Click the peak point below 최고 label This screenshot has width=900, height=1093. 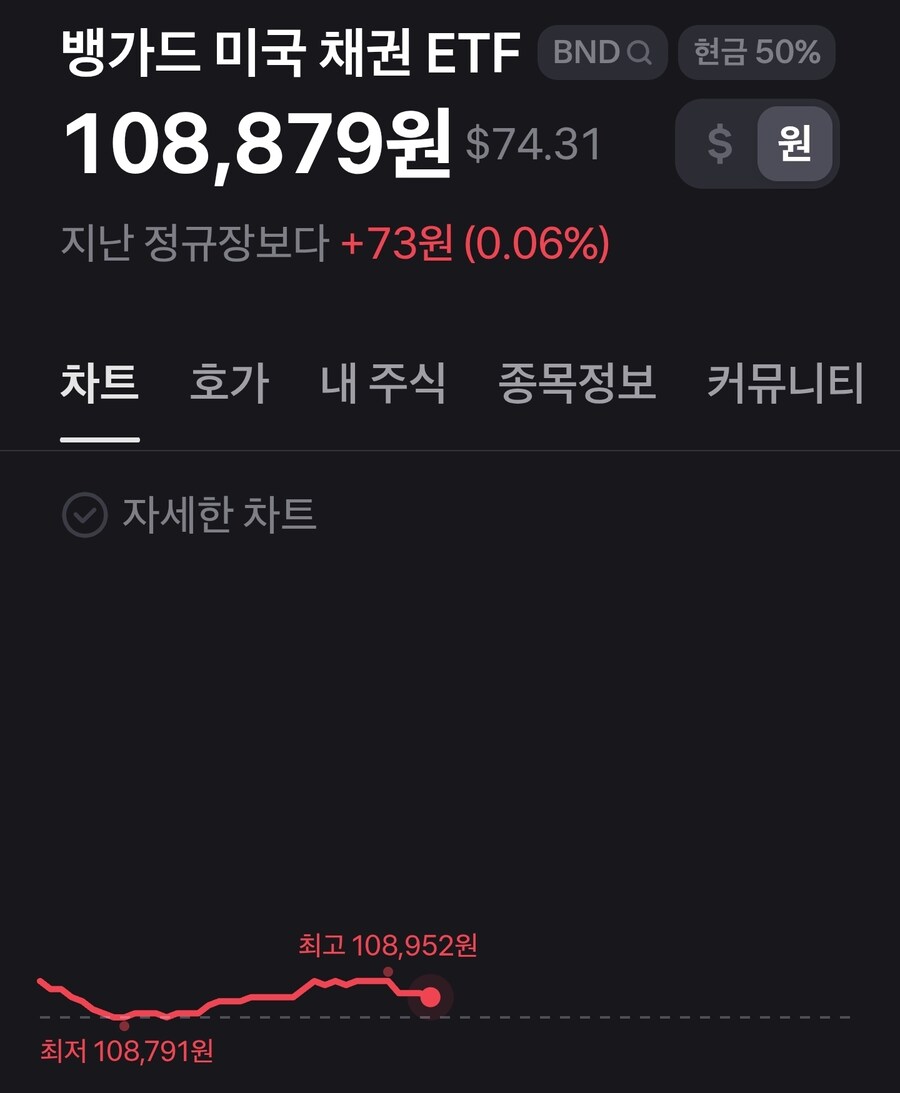[387, 972]
